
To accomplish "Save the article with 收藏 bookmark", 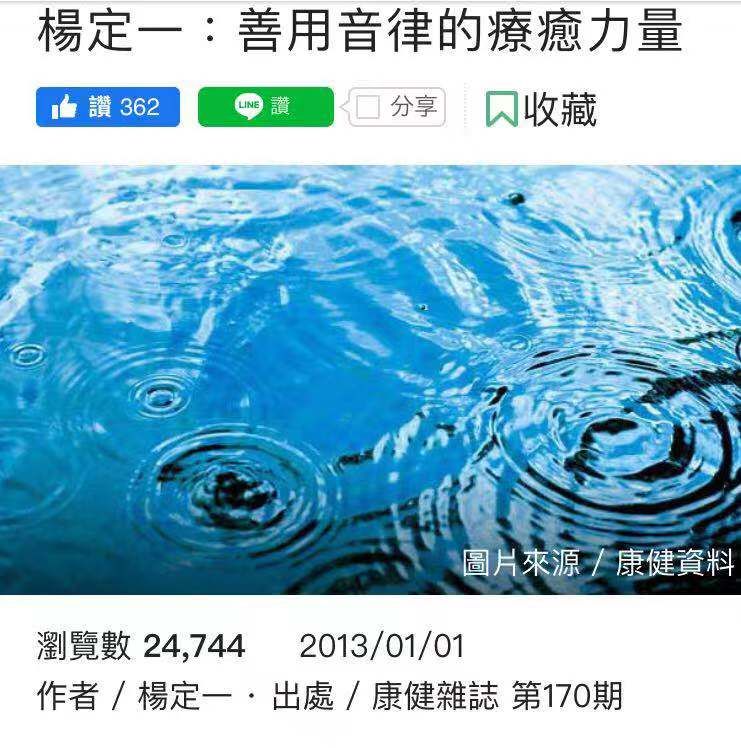I will (540, 109).
